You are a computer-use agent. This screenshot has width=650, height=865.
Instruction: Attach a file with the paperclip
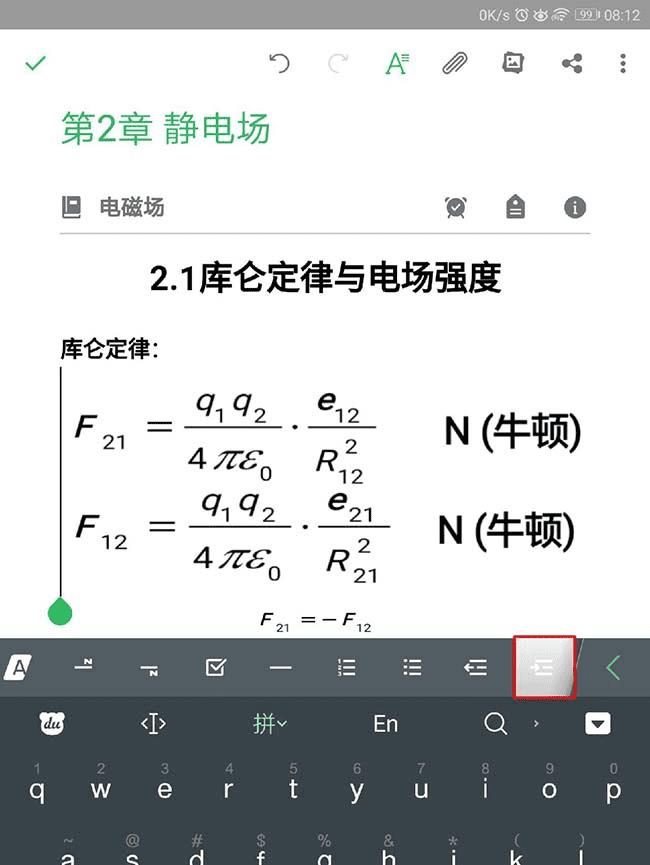pyautogui.click(x=455, y=64)
